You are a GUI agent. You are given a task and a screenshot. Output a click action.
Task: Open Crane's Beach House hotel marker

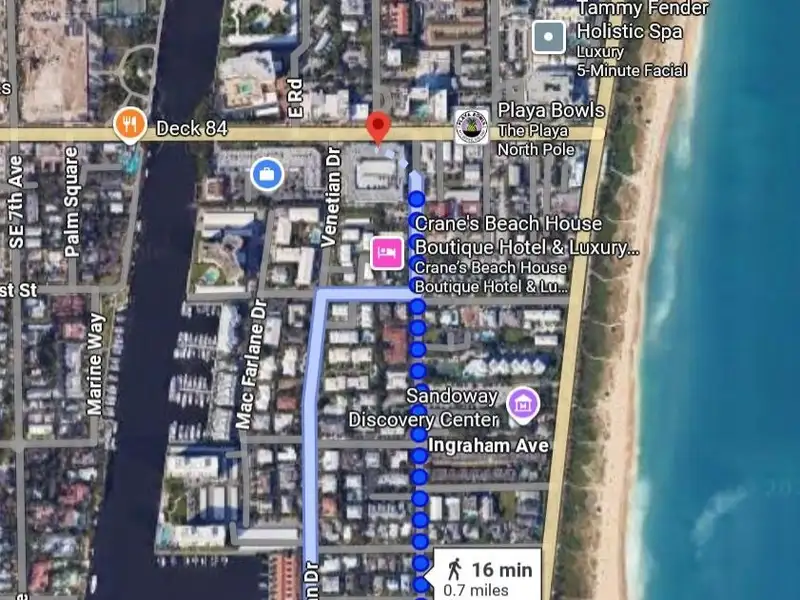pos(387,253)
